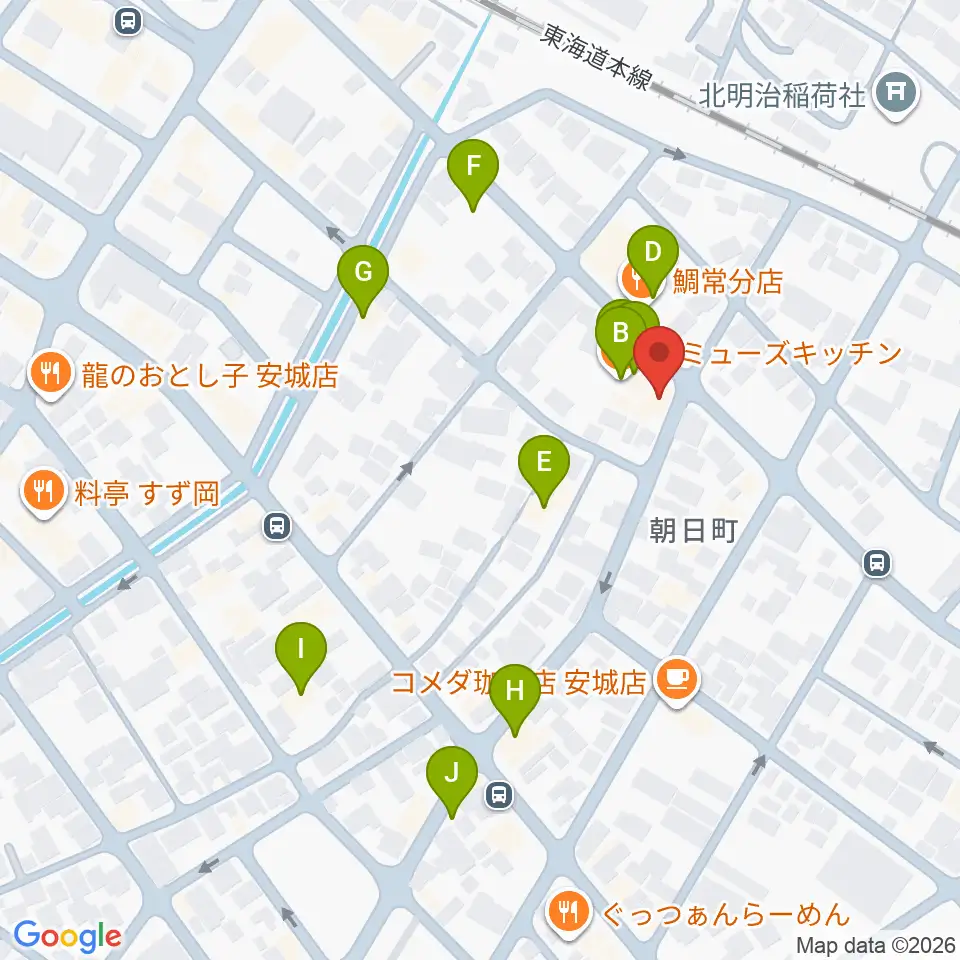960x960 pixels.
Task: Select the green marker J
Action: pyautogui.click(x=452, y=781)
